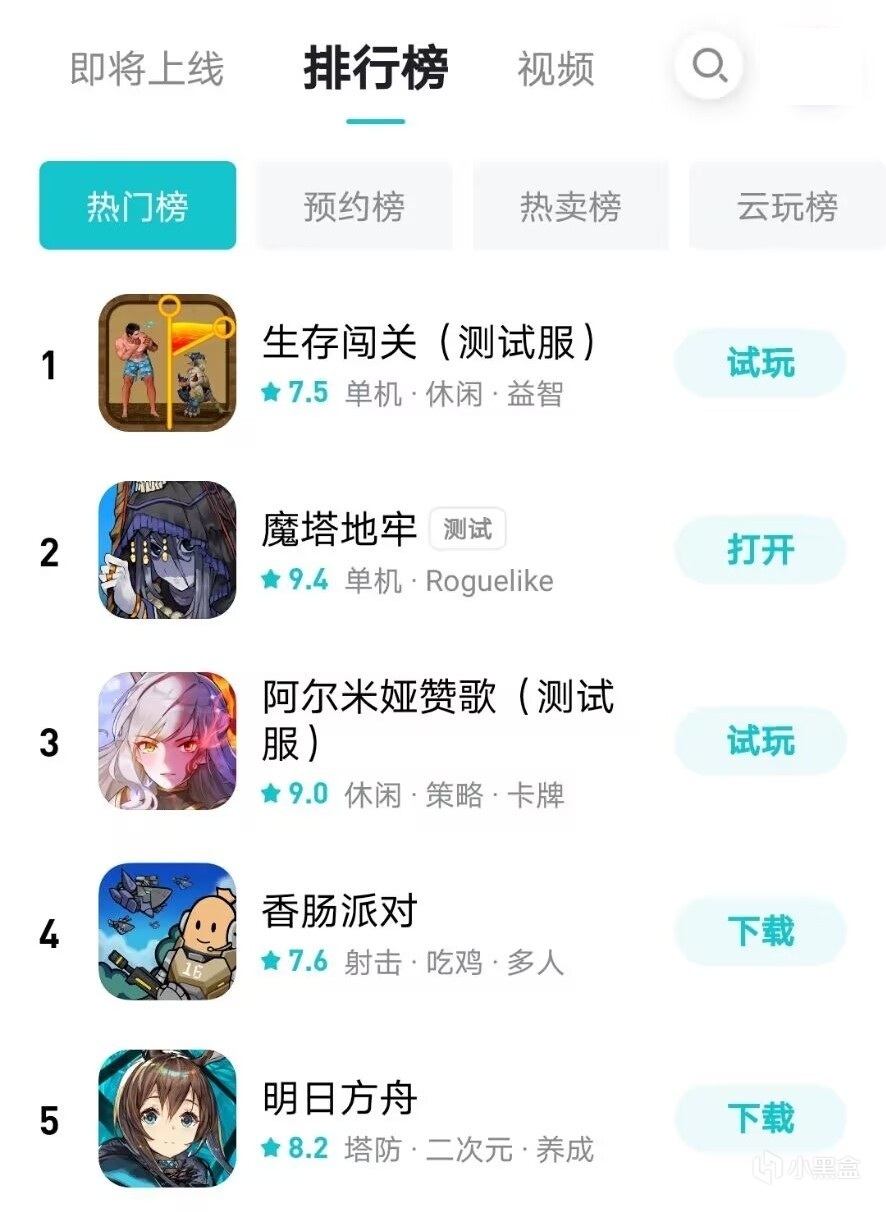Open the 香肠派对 game page

coord(339,911)
